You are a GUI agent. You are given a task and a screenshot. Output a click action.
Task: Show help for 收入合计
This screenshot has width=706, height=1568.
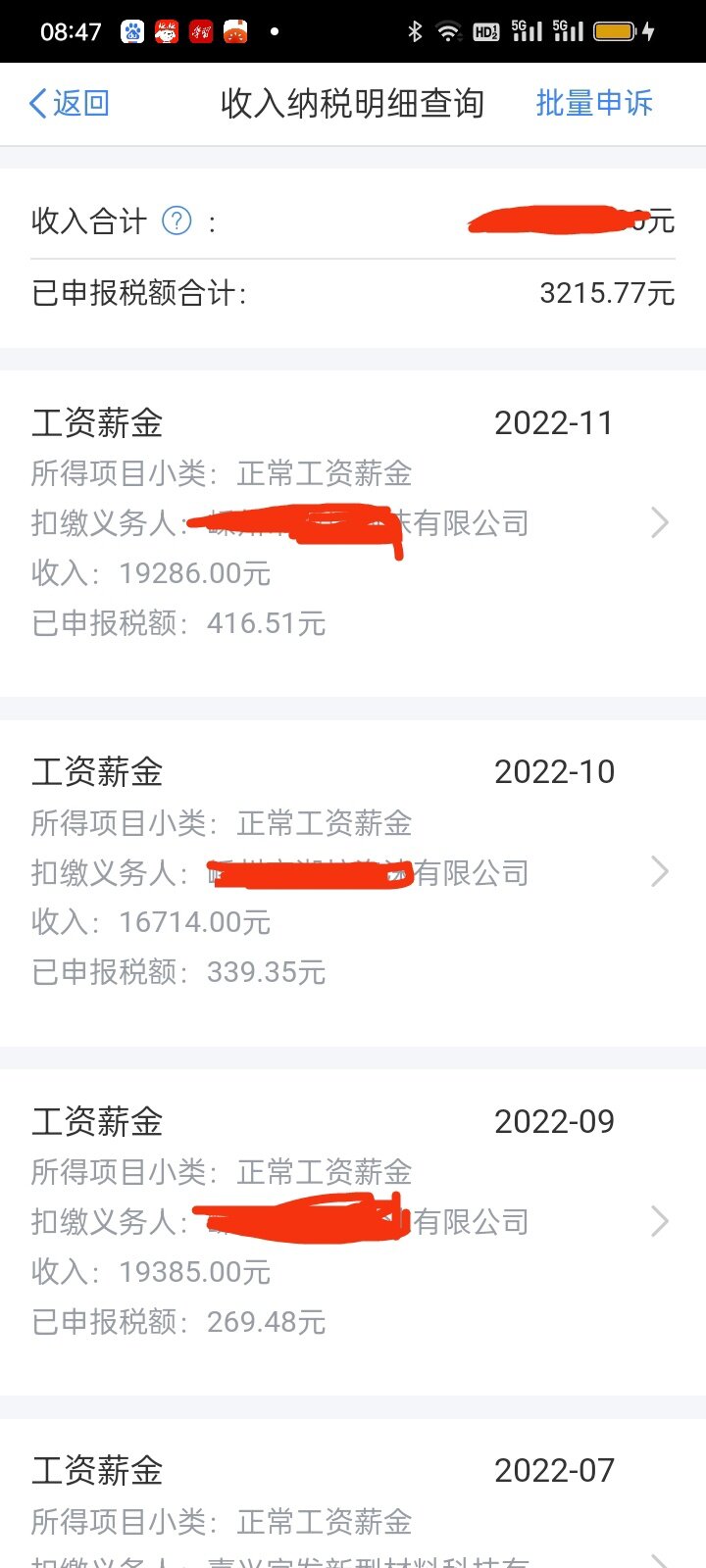pos(176,220)
